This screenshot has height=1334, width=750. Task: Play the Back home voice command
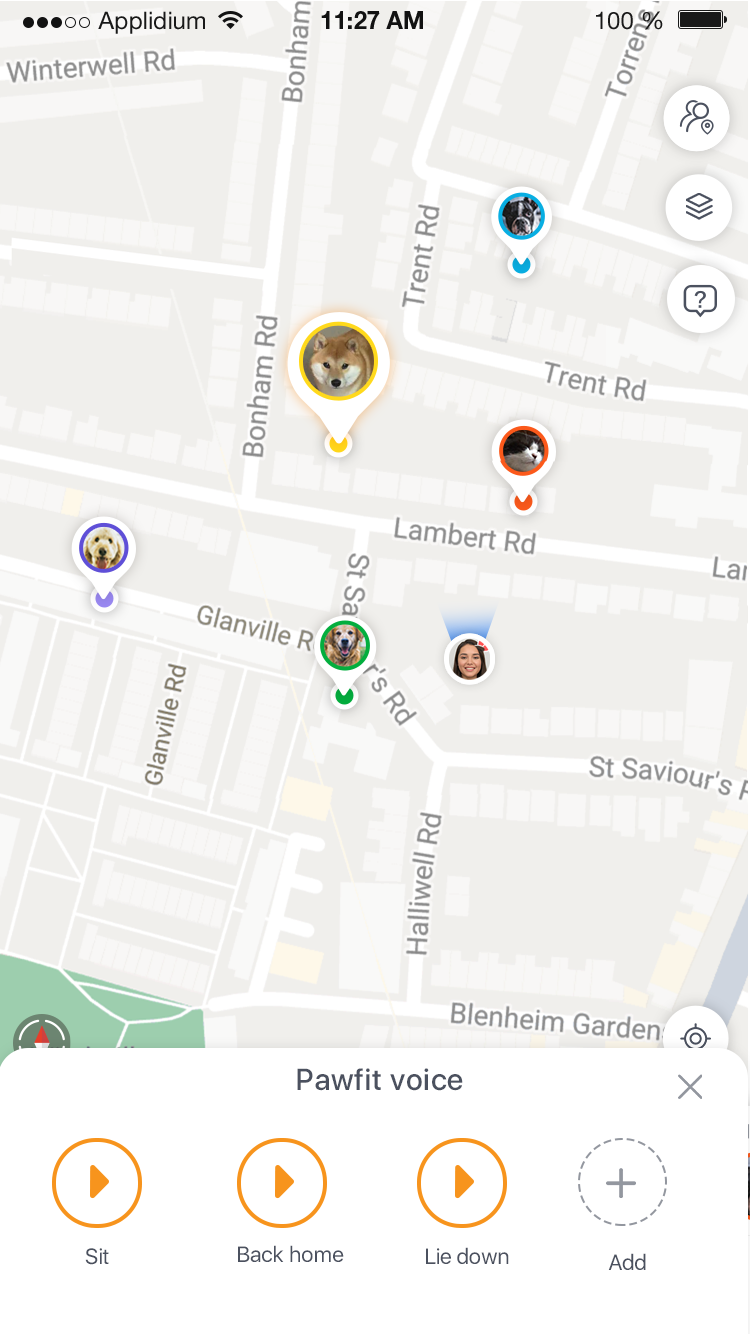pos(282,1182)
